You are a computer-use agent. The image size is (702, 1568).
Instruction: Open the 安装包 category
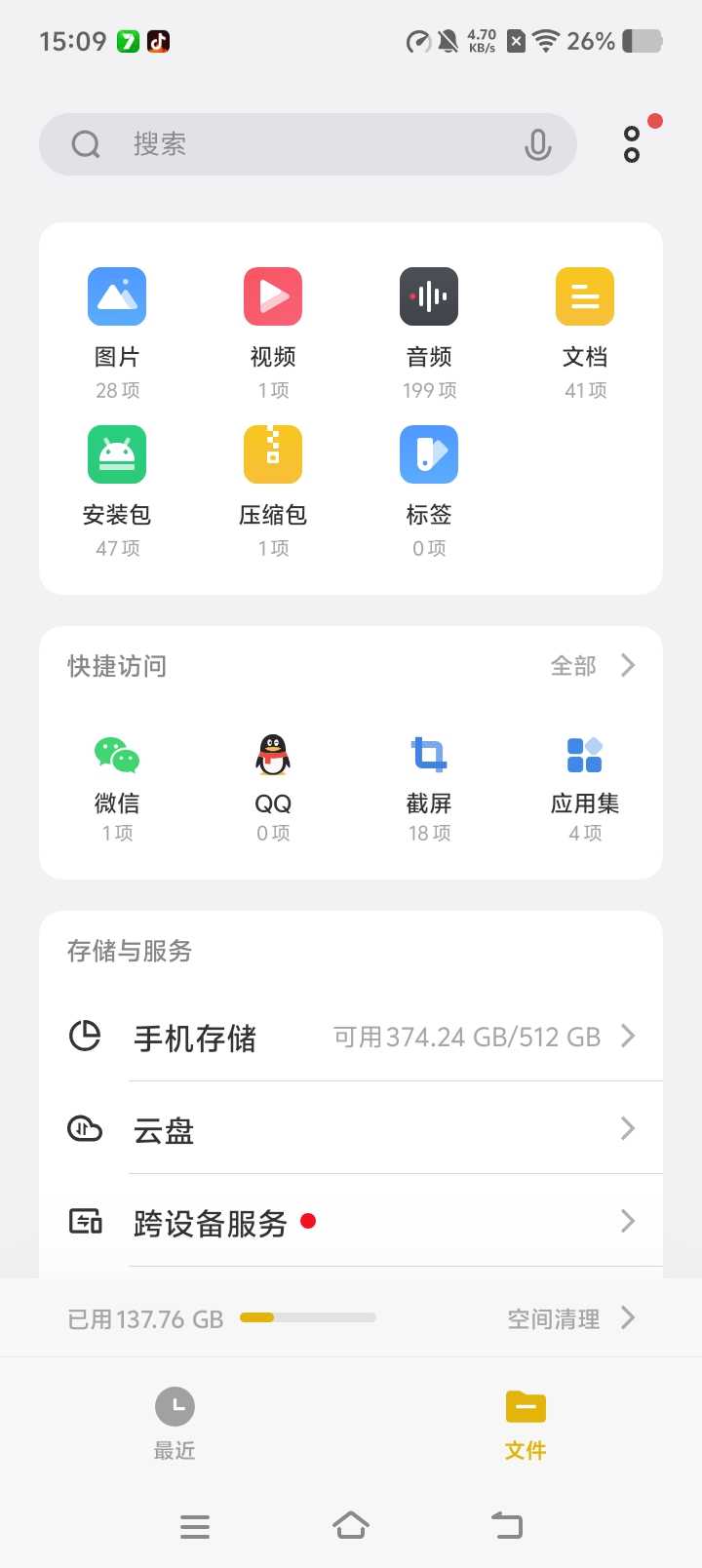pos(117,491)
